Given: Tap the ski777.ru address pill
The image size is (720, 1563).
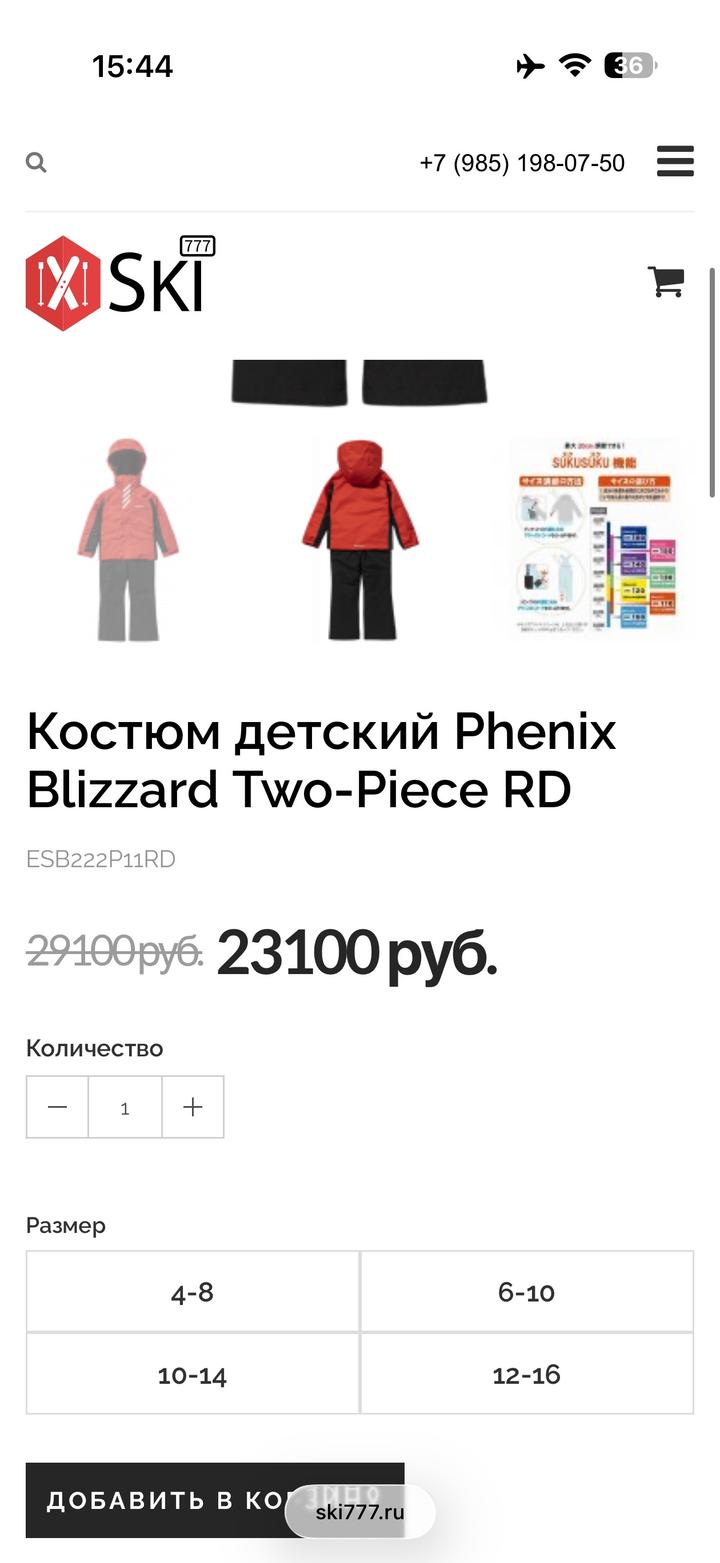Looking at the screenshot, I should (x=360, y=1512).
